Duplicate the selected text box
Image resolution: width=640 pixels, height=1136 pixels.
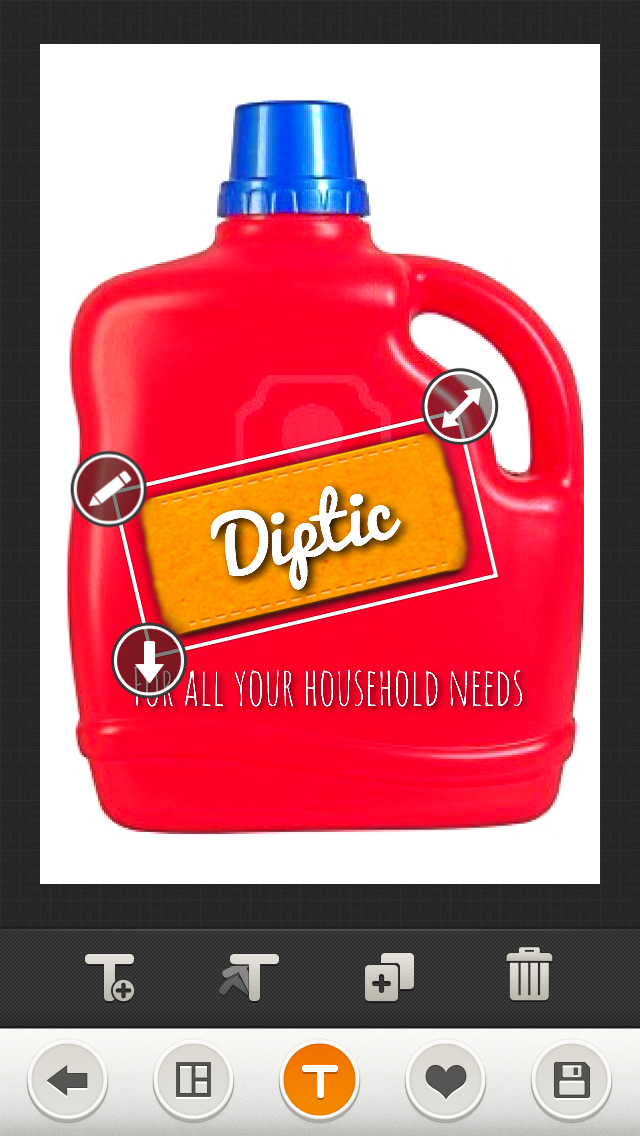point(389,976)
